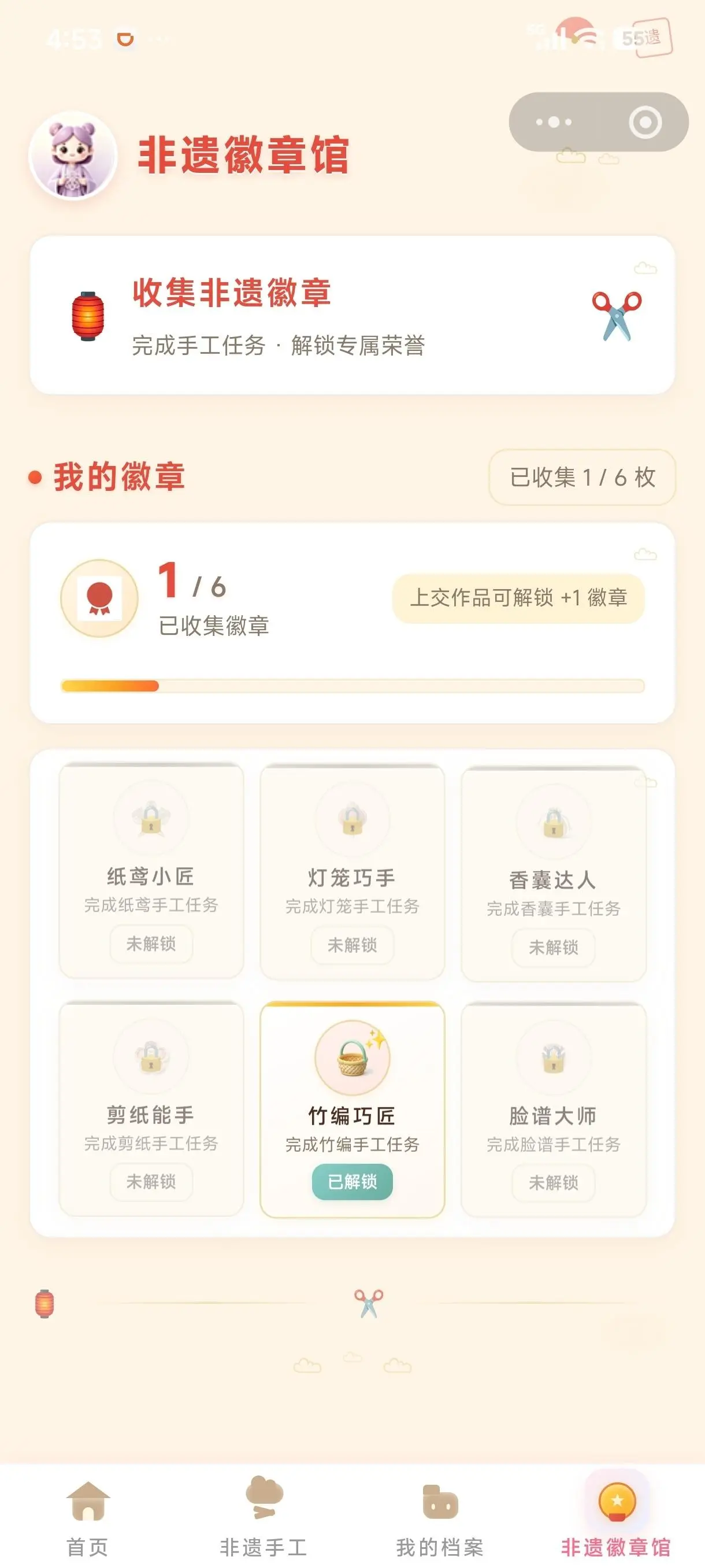The height and width of the screenshot is (1568, 705).
Task: Open the 脸谱大师 badge card
Action: [554, 1110]
